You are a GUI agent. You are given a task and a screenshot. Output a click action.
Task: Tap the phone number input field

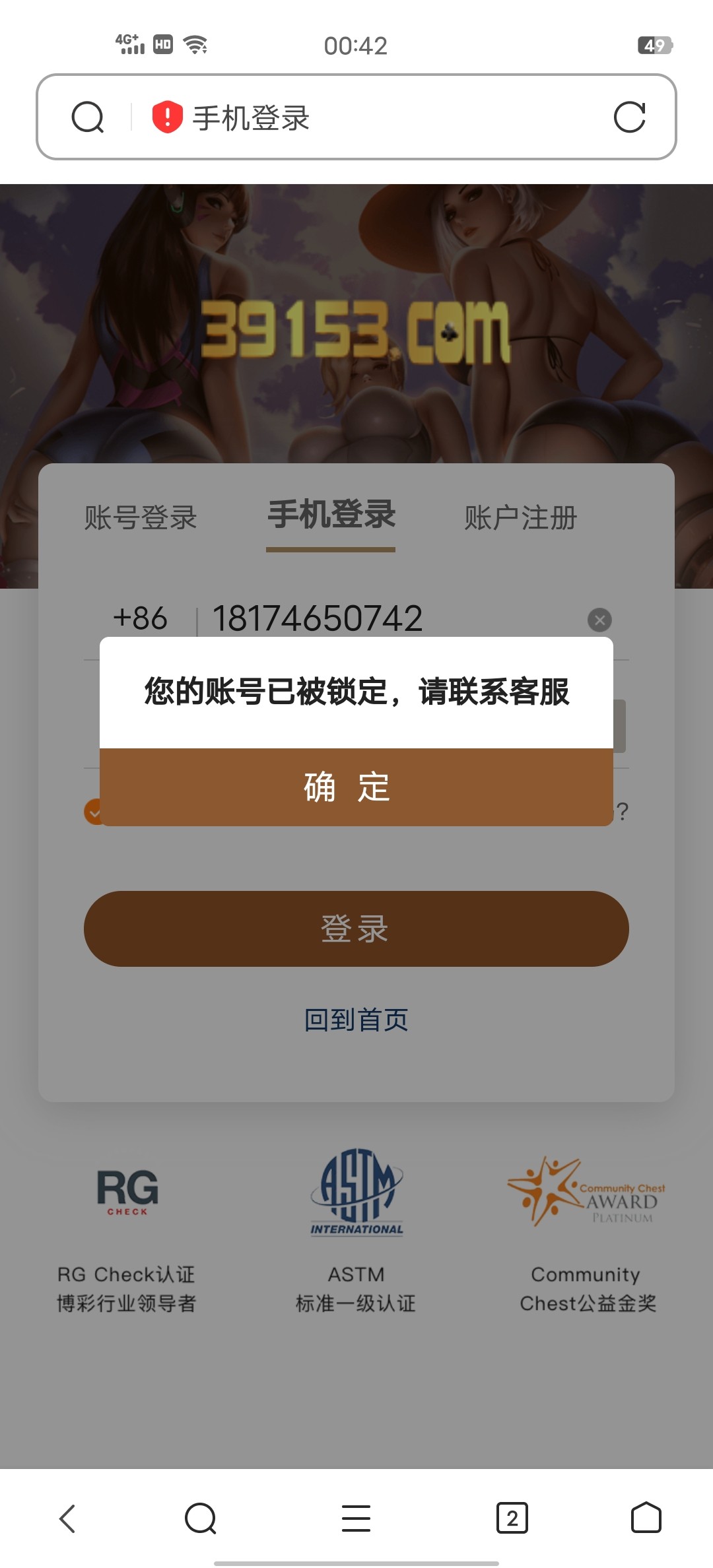(x=390, y=619)
